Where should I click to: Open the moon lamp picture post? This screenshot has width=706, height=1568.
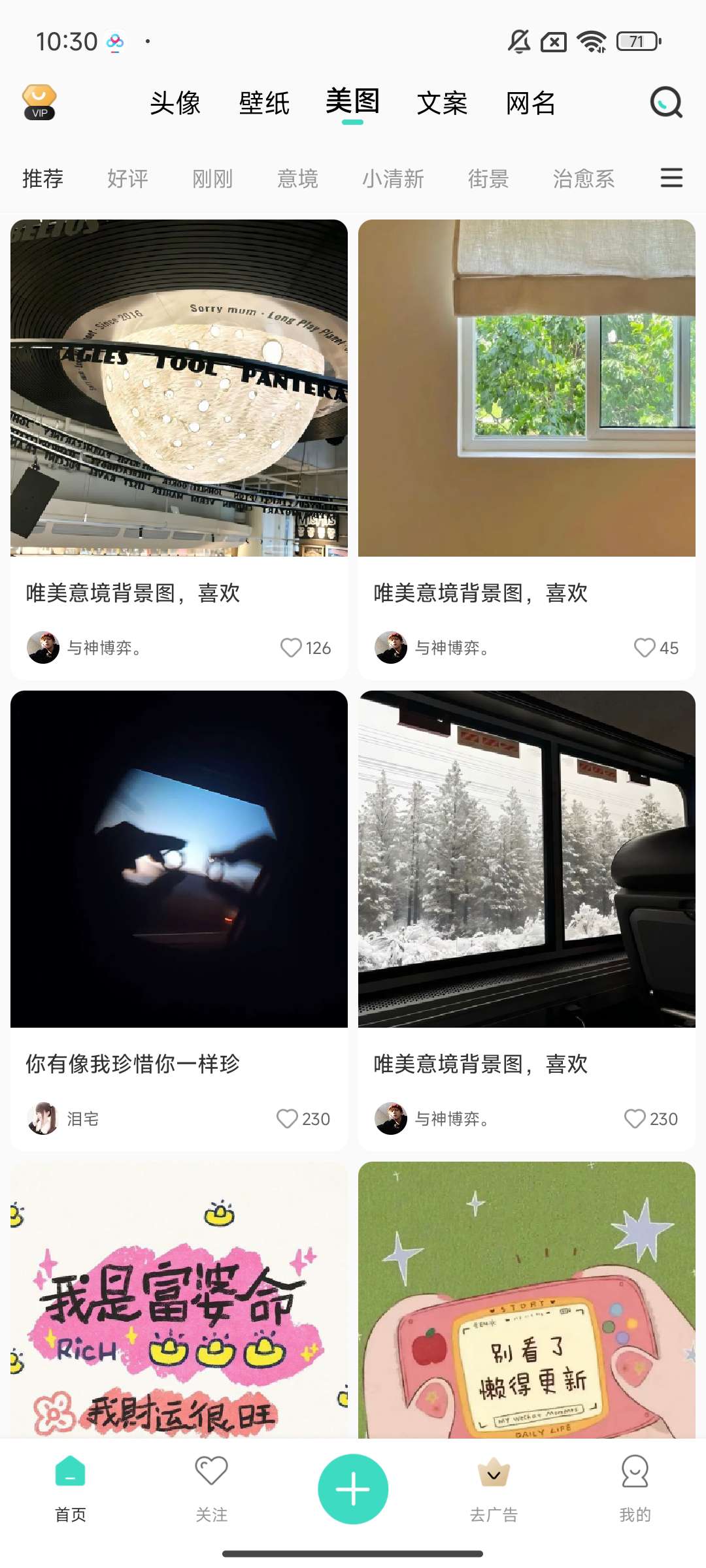pyautogui.click(x=179, y=388)
